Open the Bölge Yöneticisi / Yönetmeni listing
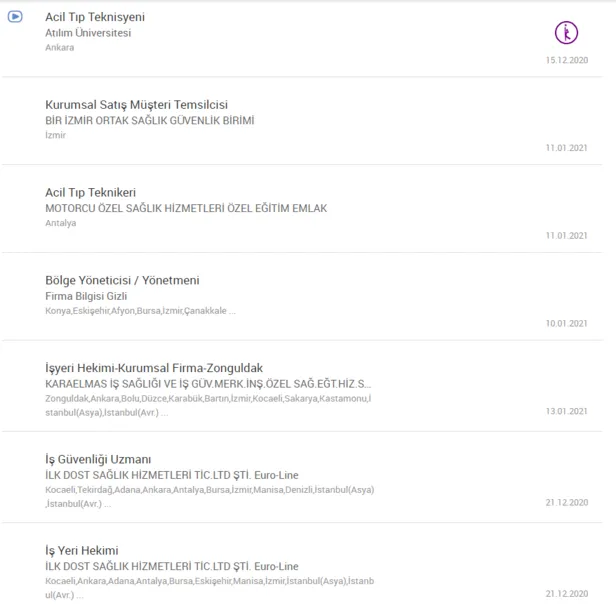 122,280
